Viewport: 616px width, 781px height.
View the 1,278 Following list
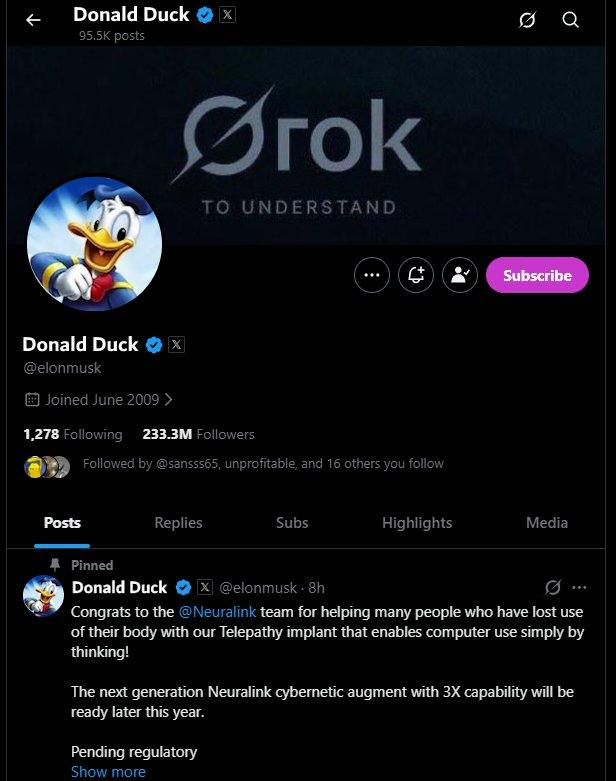[x=72, y=434]
